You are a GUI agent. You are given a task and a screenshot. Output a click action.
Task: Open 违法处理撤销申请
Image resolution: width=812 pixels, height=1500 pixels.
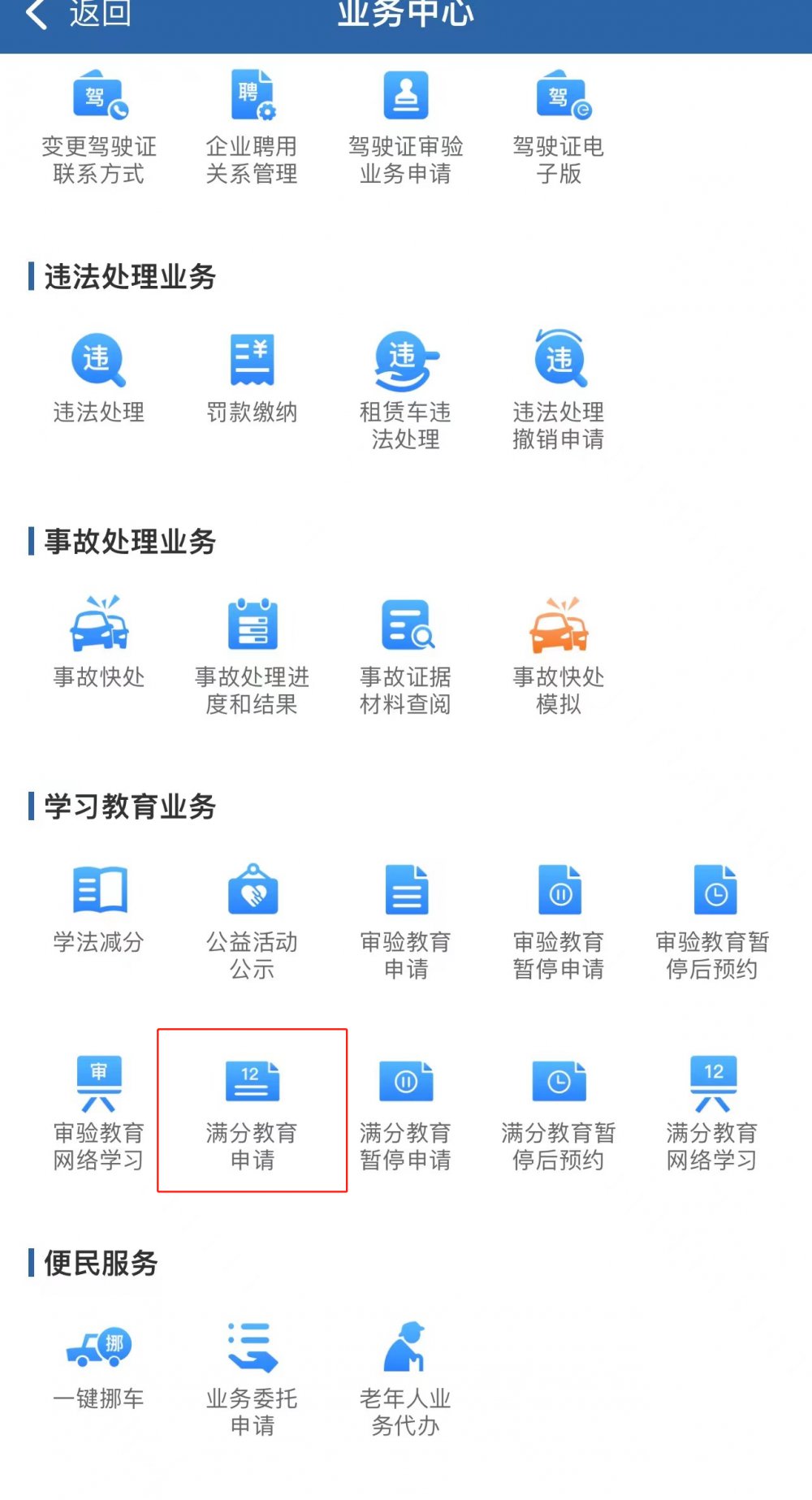click(x=559, y=391)
